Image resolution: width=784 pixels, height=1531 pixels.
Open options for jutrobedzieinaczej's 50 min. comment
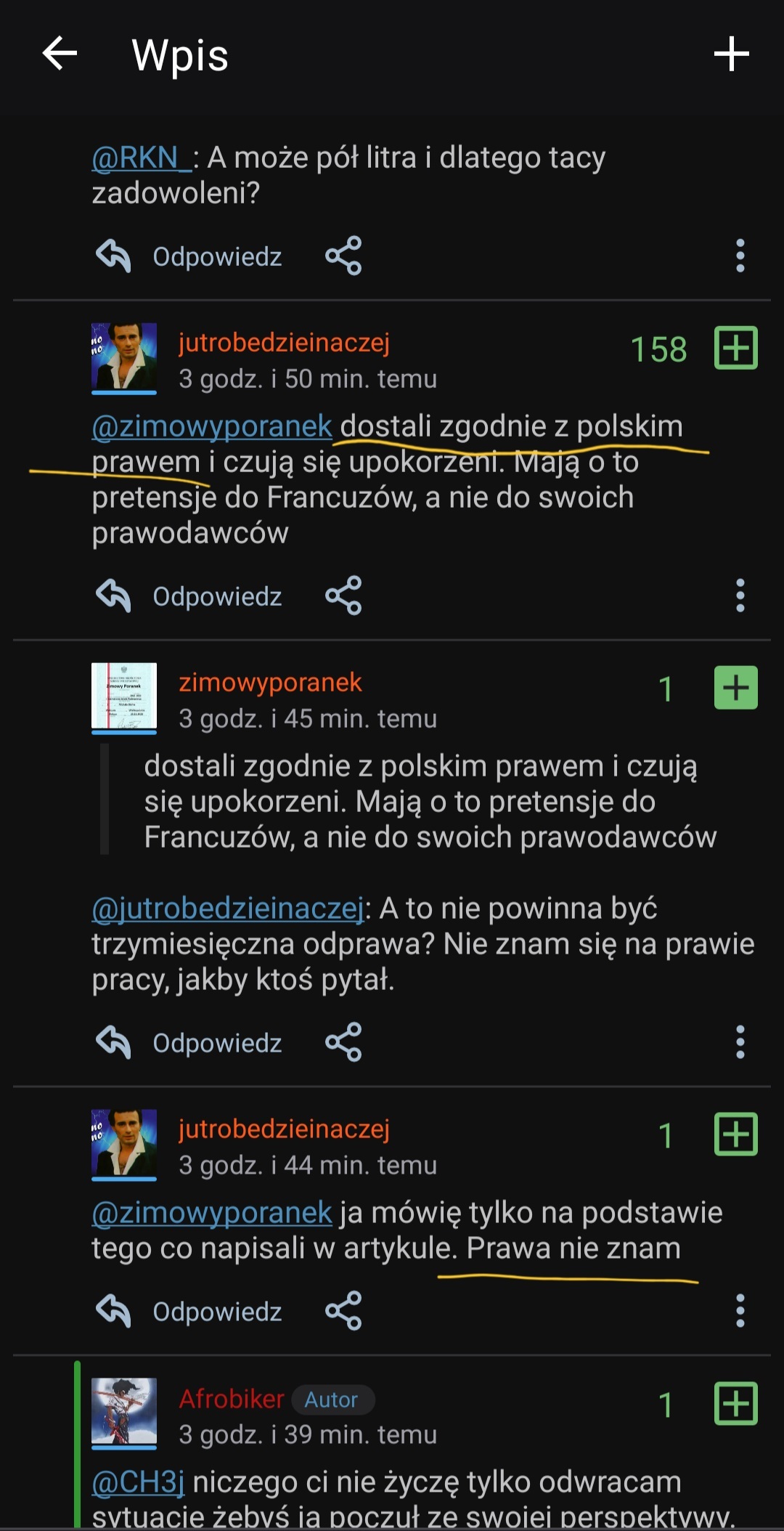(x=740, y=596)
